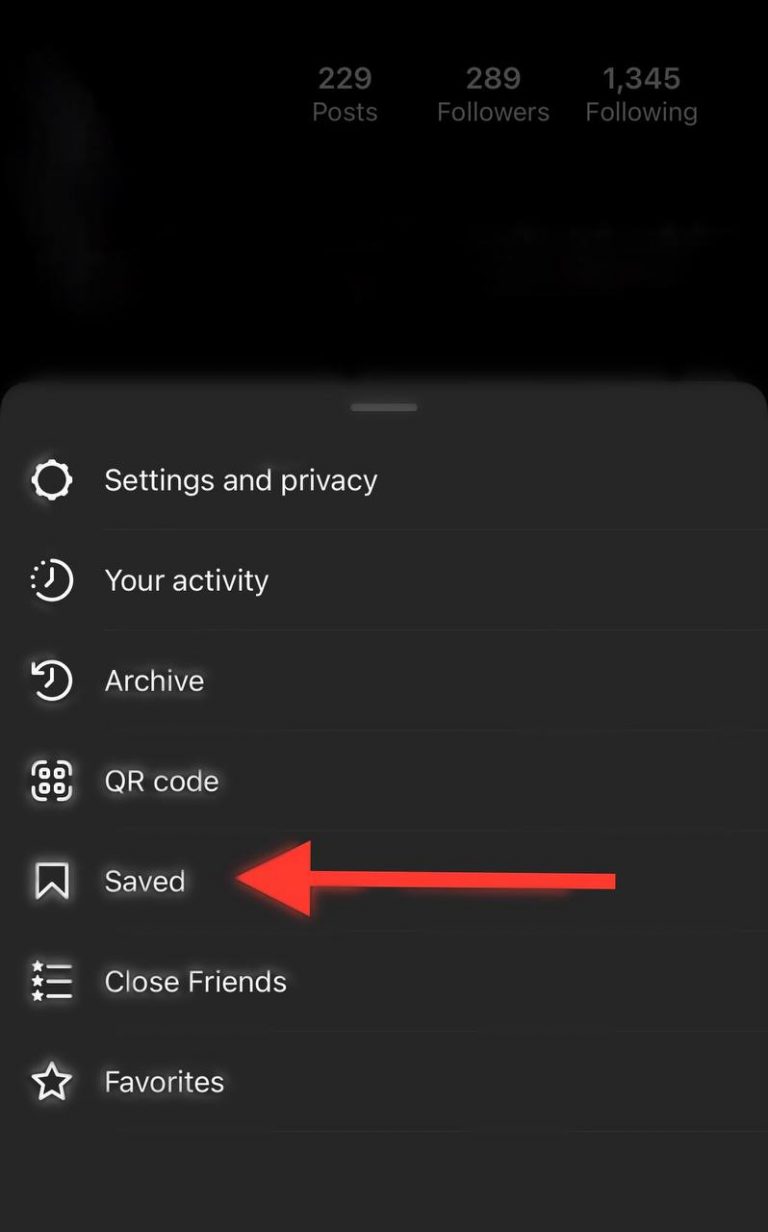
Task: Open the 1,345 Following list
Action: (x=641, y=92)
